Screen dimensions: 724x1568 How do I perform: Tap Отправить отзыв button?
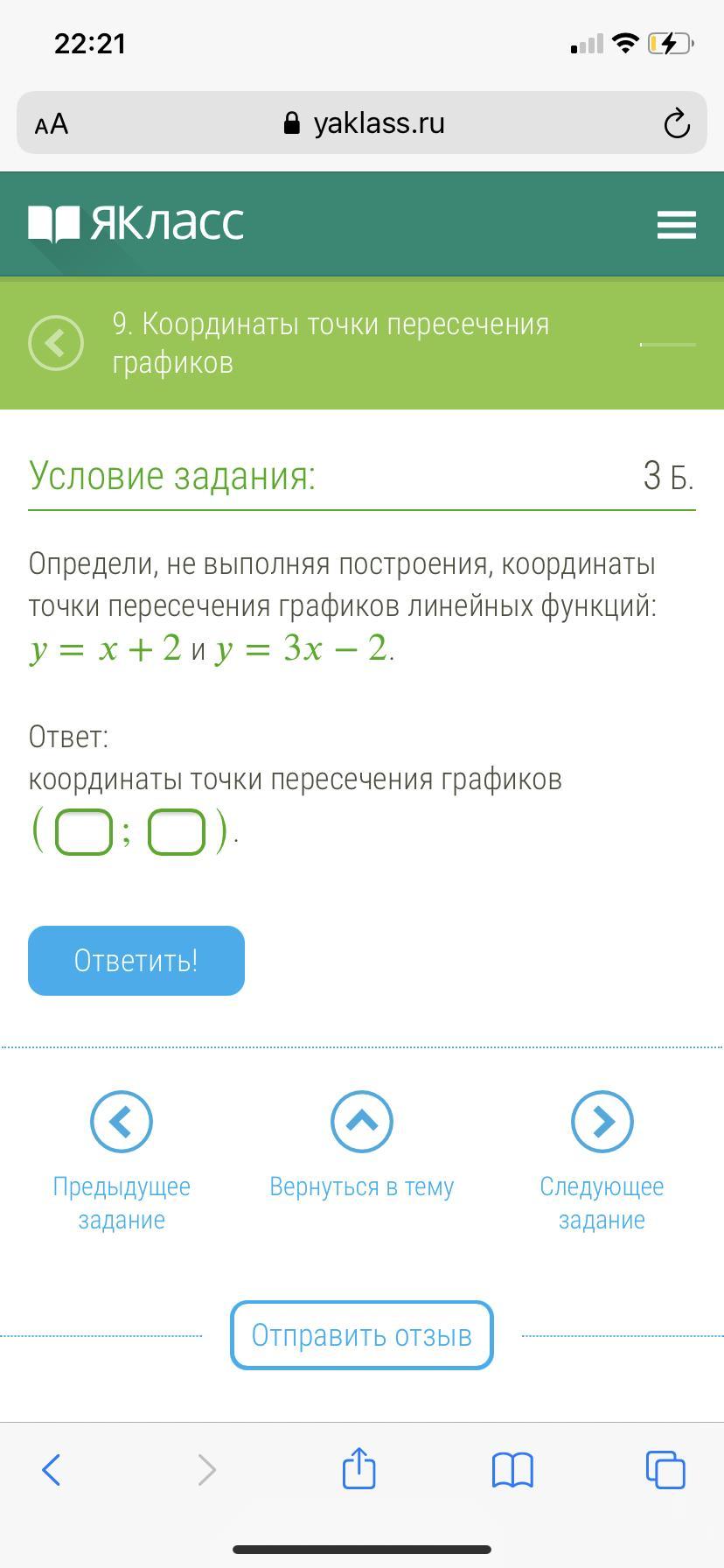[361, 1335]
